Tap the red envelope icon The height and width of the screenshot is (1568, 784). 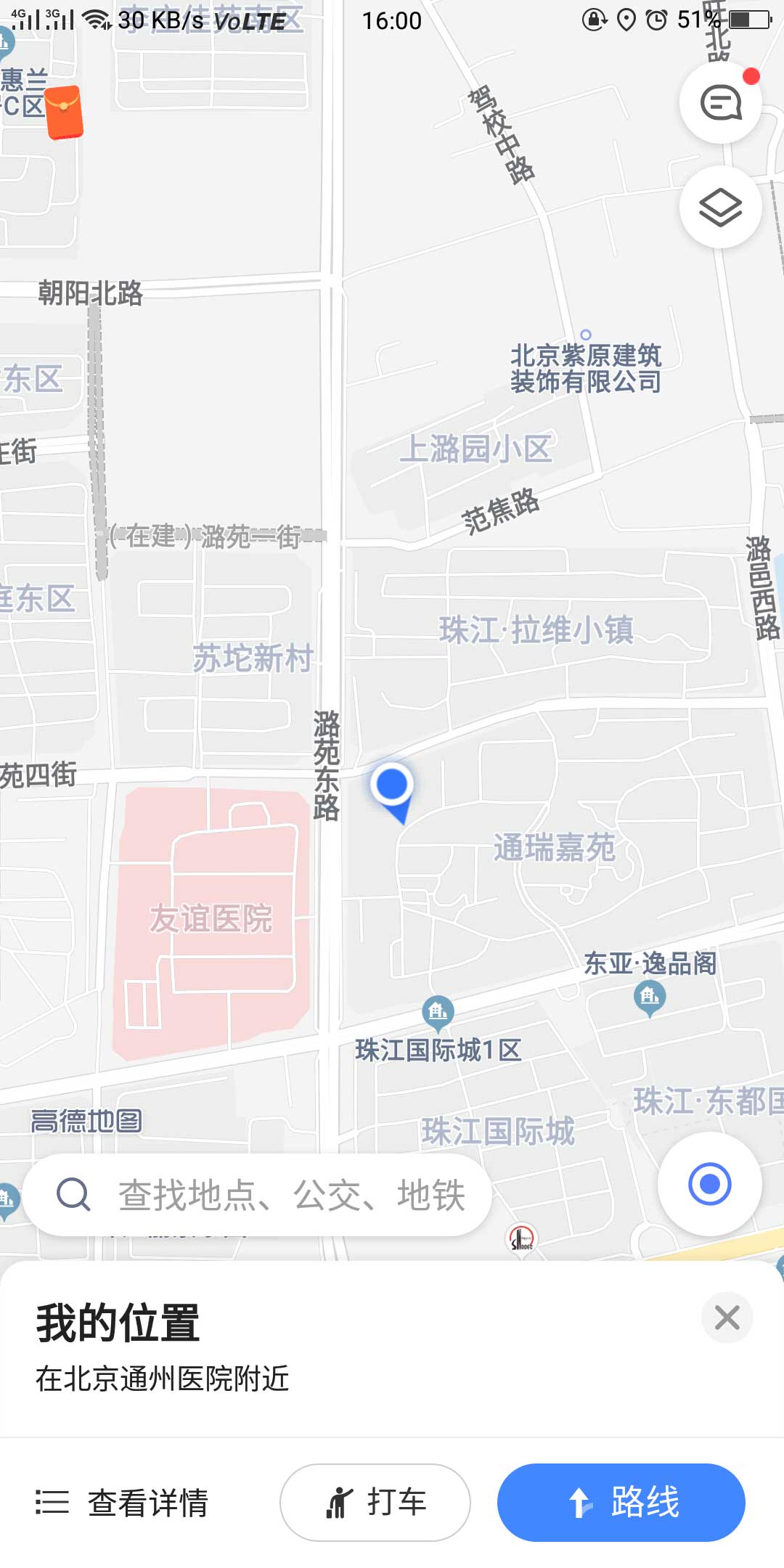point(64,113)
